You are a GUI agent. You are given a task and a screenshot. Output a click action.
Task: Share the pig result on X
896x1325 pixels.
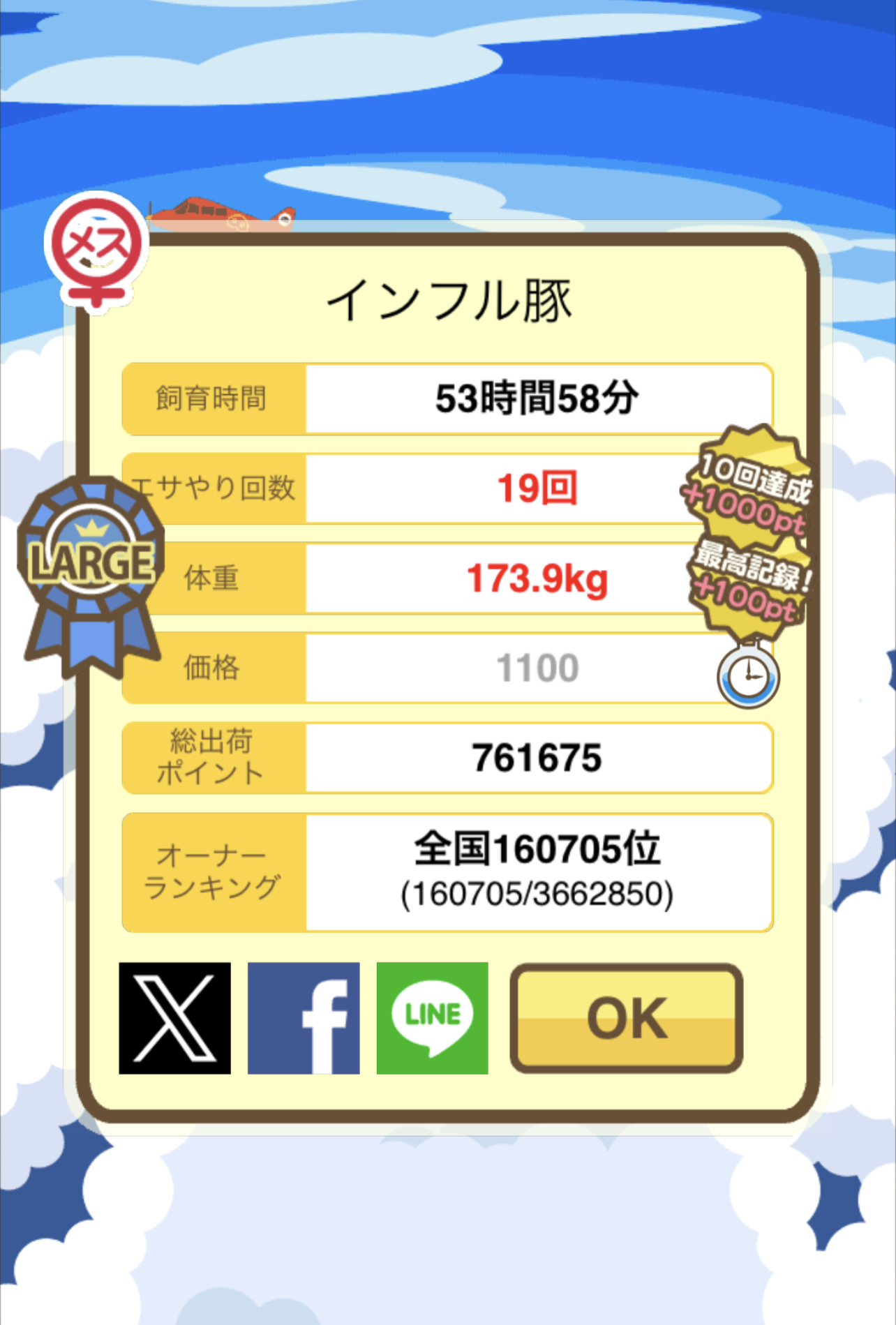[x=174, y=1017]
